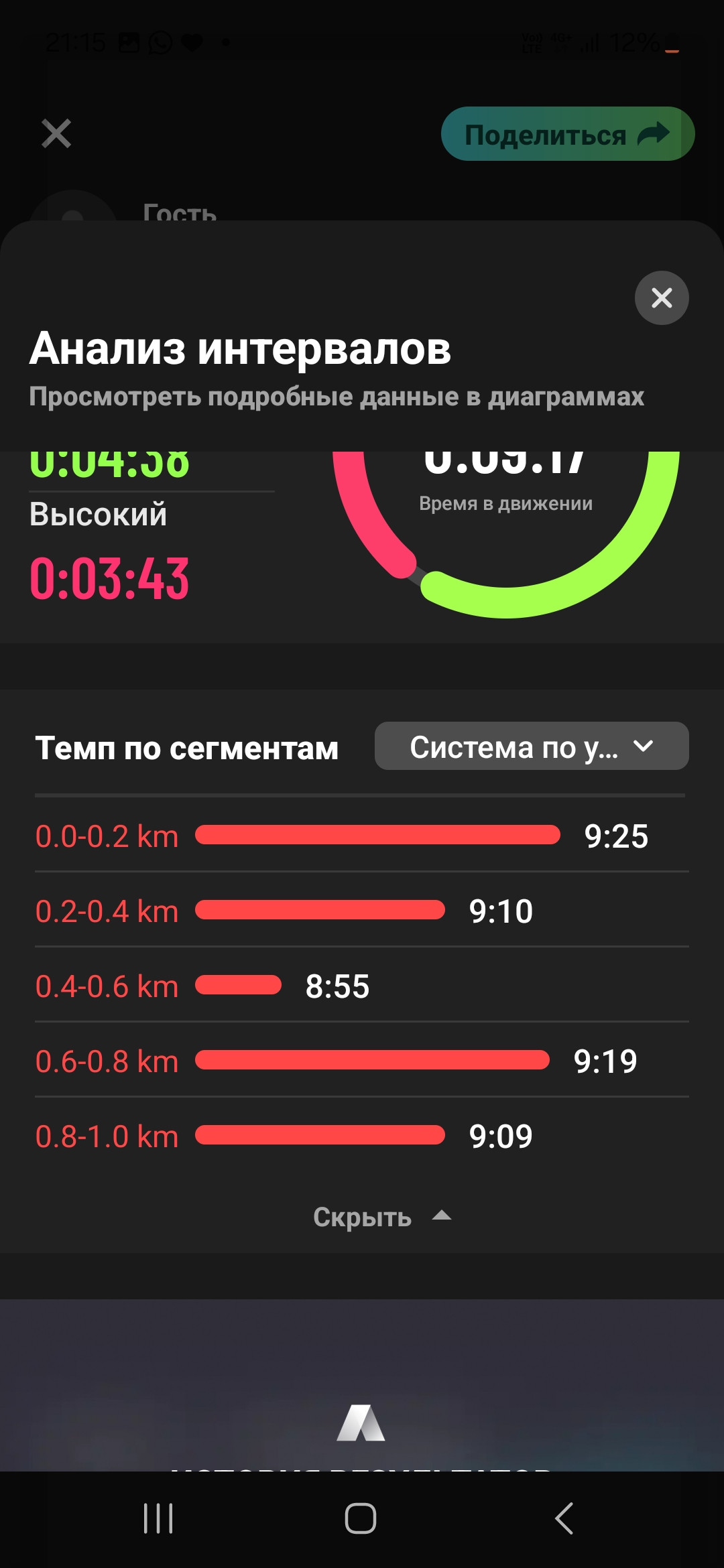Close the workout screen with top-left X

click(56, 133)
